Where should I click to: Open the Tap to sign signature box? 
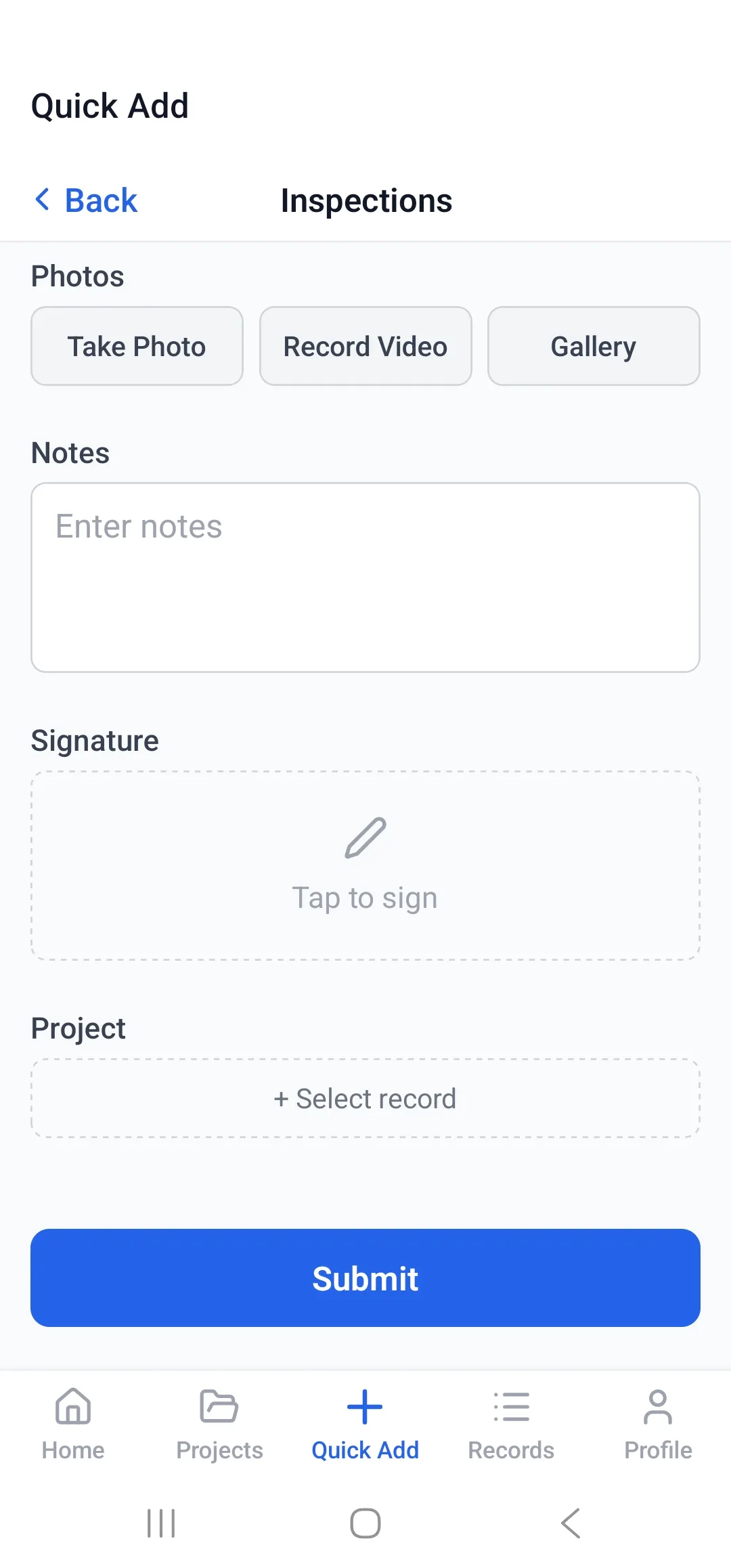(x=365, y=865)
